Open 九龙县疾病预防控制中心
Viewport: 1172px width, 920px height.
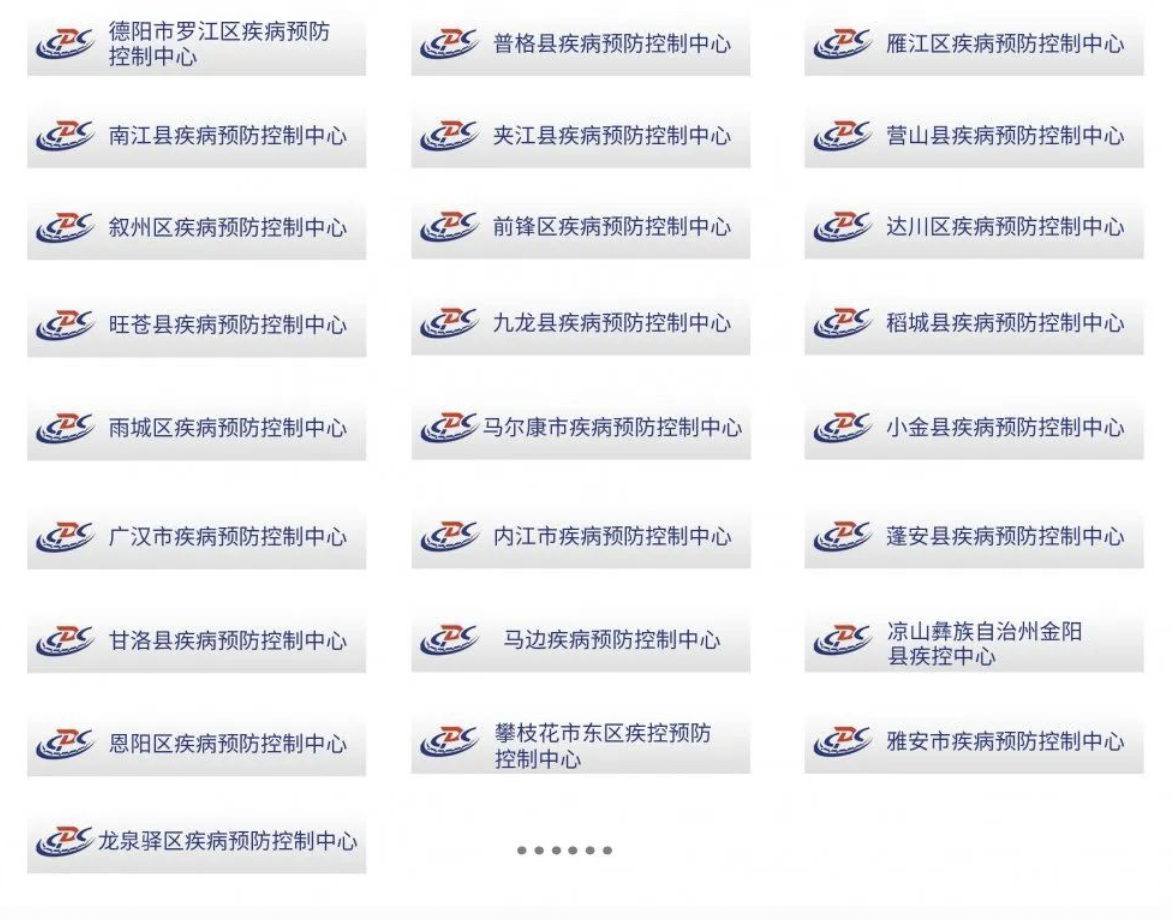coord(581,324)
